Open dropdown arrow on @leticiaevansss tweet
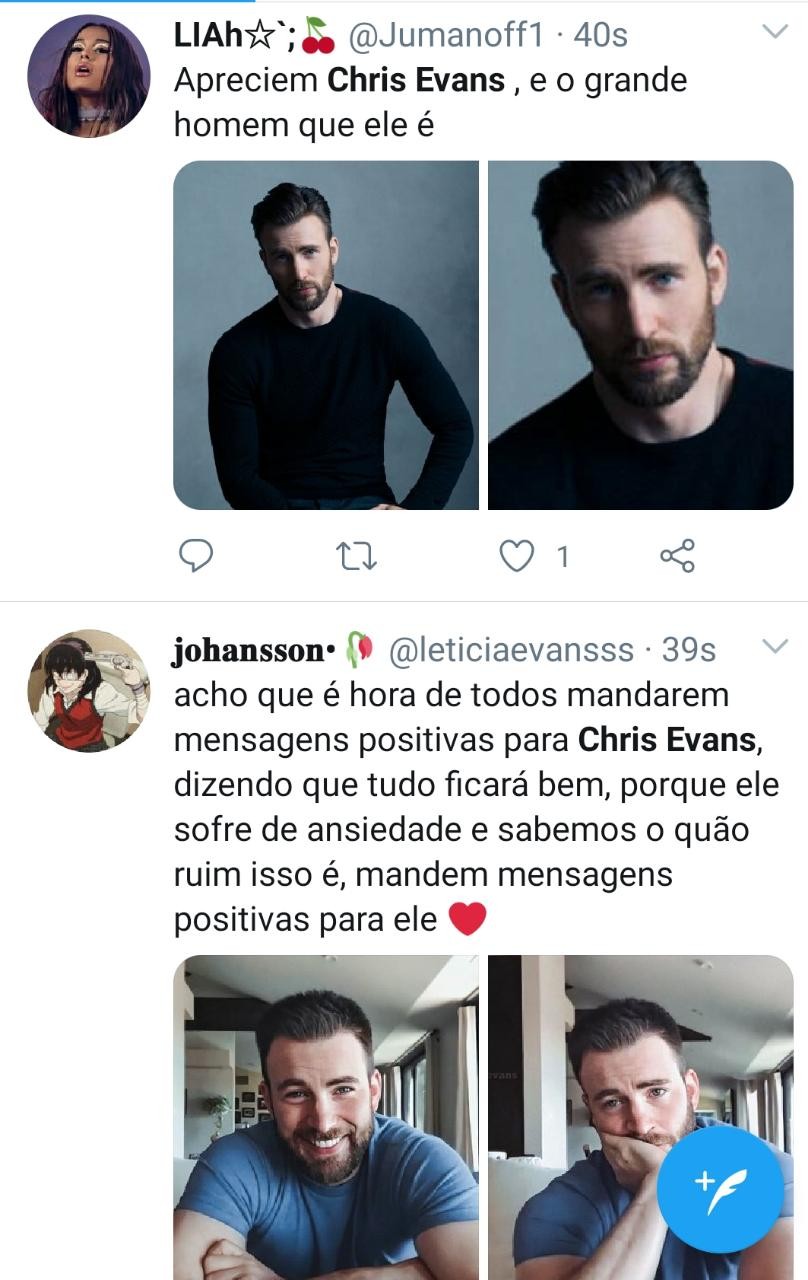The image size is (808, 1280). point(776,647)
